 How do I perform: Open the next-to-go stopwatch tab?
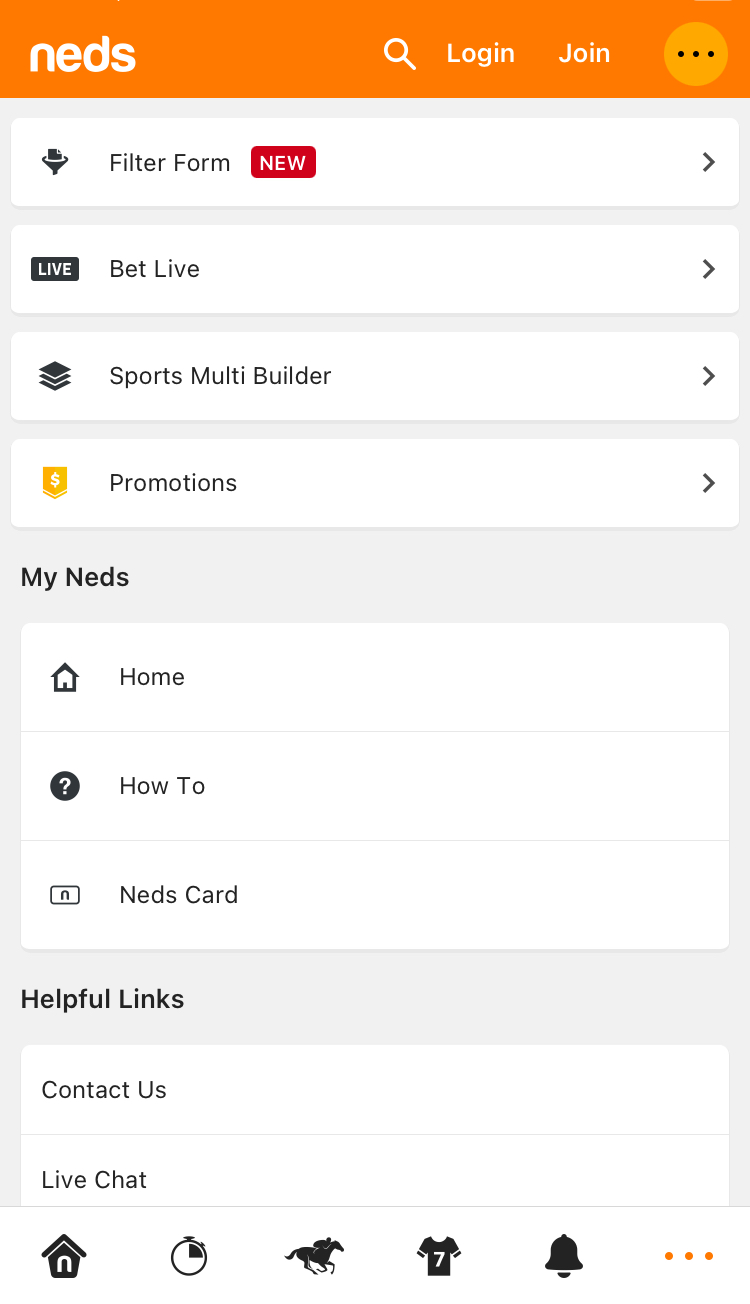click(x=188, y=1255)
